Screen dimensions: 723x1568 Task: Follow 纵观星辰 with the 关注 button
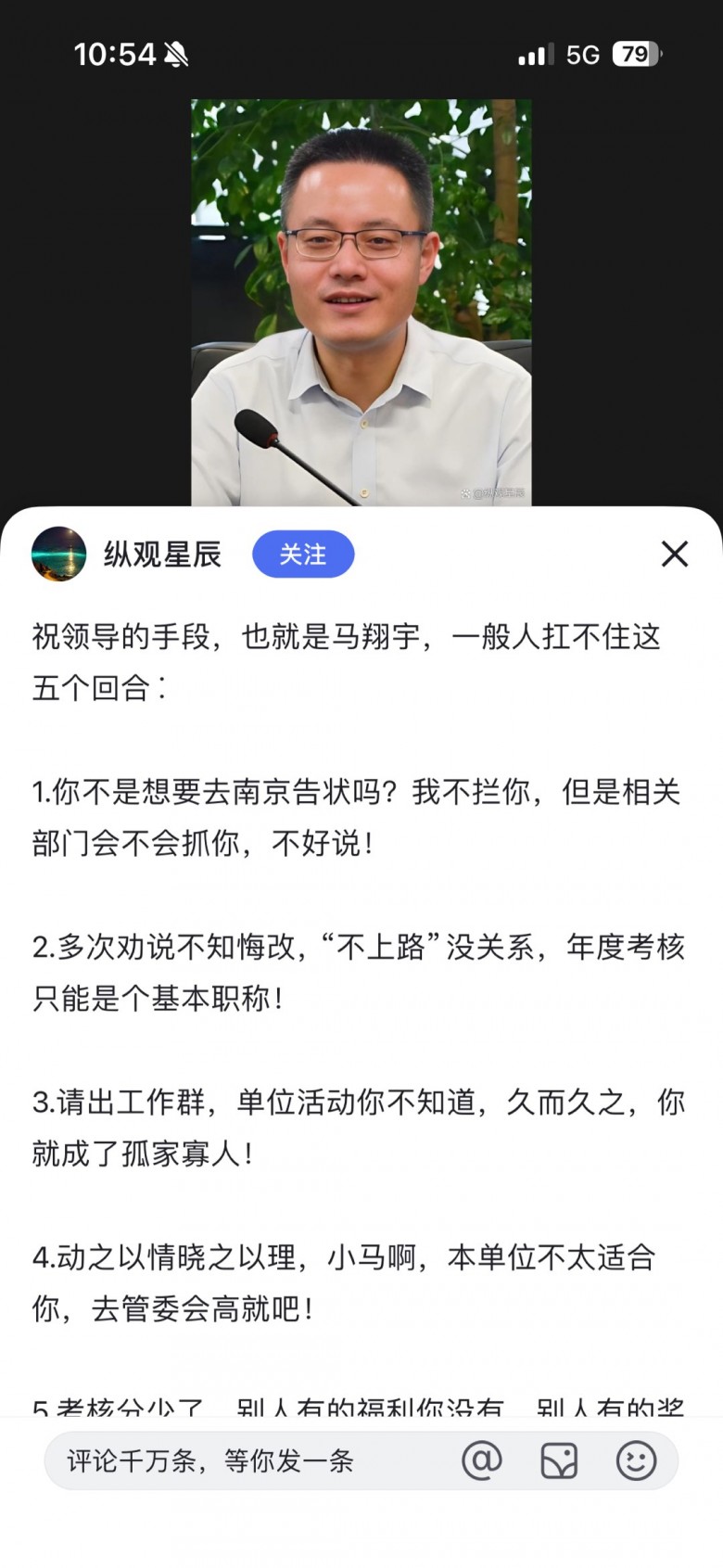pyautogui.click(x=303, y=555)
